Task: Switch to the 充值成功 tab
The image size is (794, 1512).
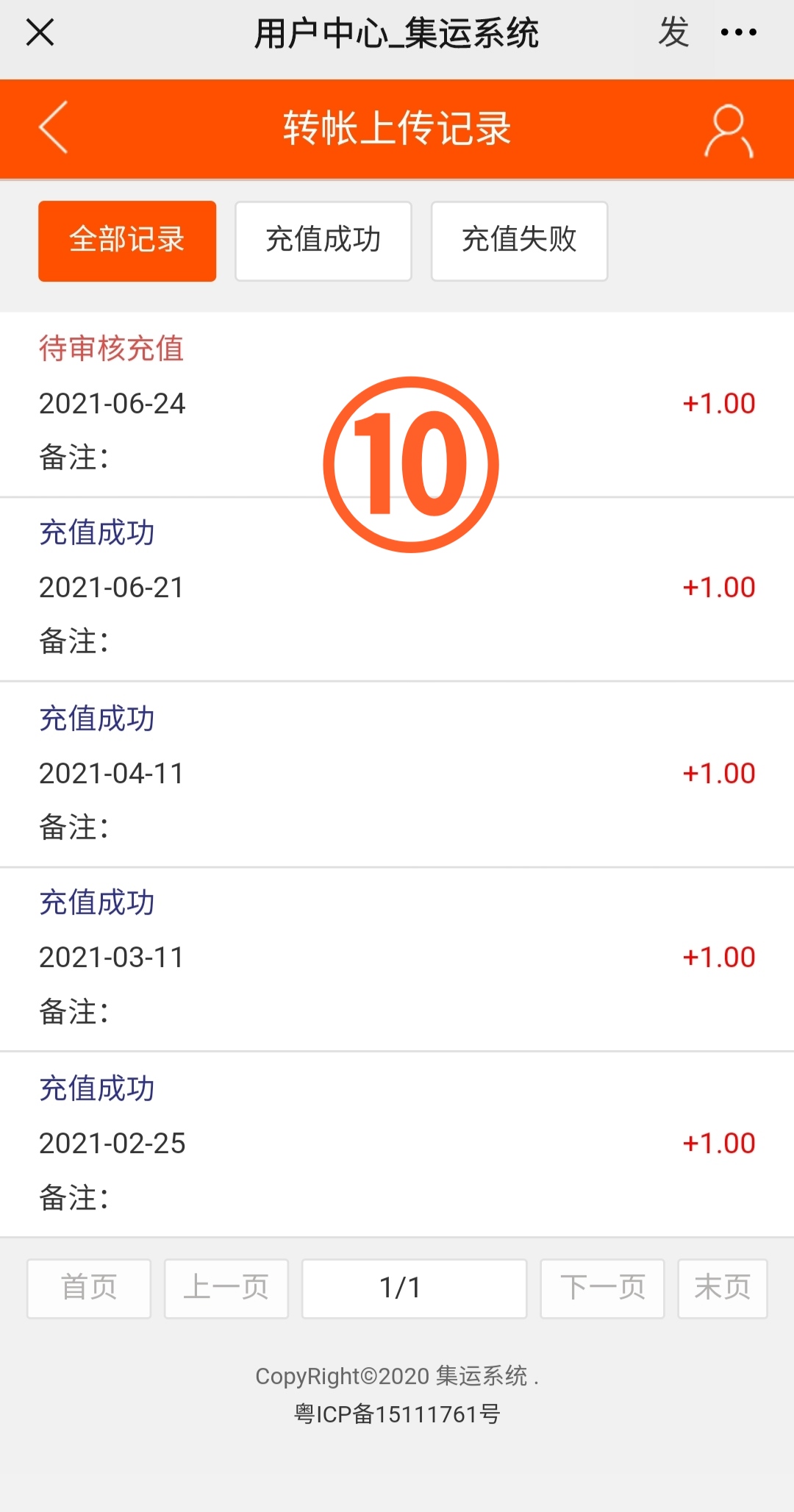Action: pyautogui.click(x=323, y=241)
